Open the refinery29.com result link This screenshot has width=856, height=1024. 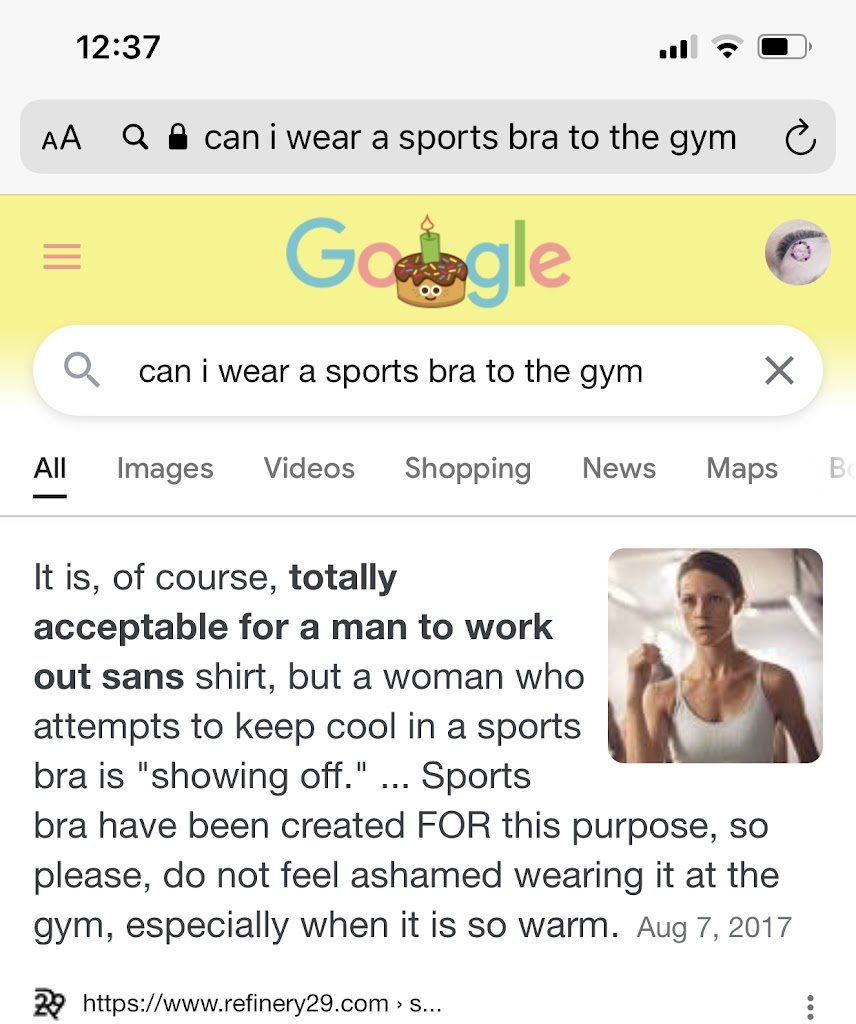[x=260, y=1002]
